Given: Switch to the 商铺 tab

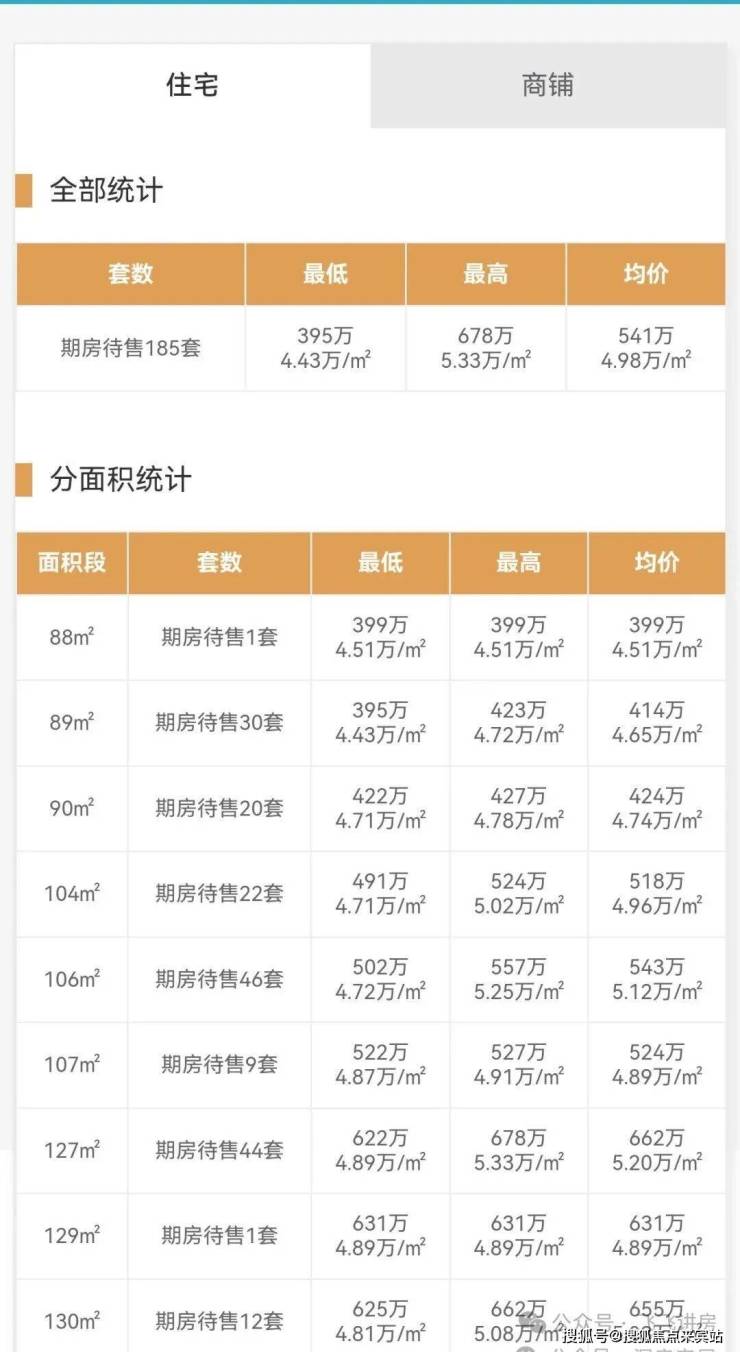Looking at the screenshot, I should pyautogui.click(x=548, y=85).
